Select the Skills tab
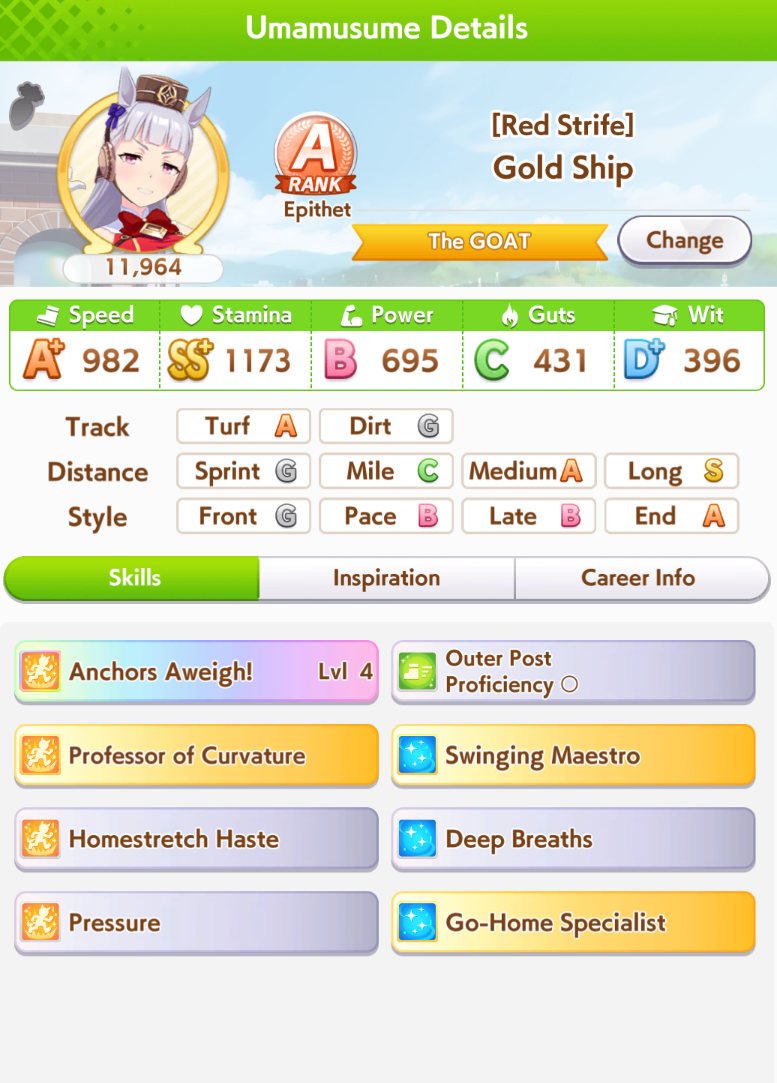 [x=134, y=578]
